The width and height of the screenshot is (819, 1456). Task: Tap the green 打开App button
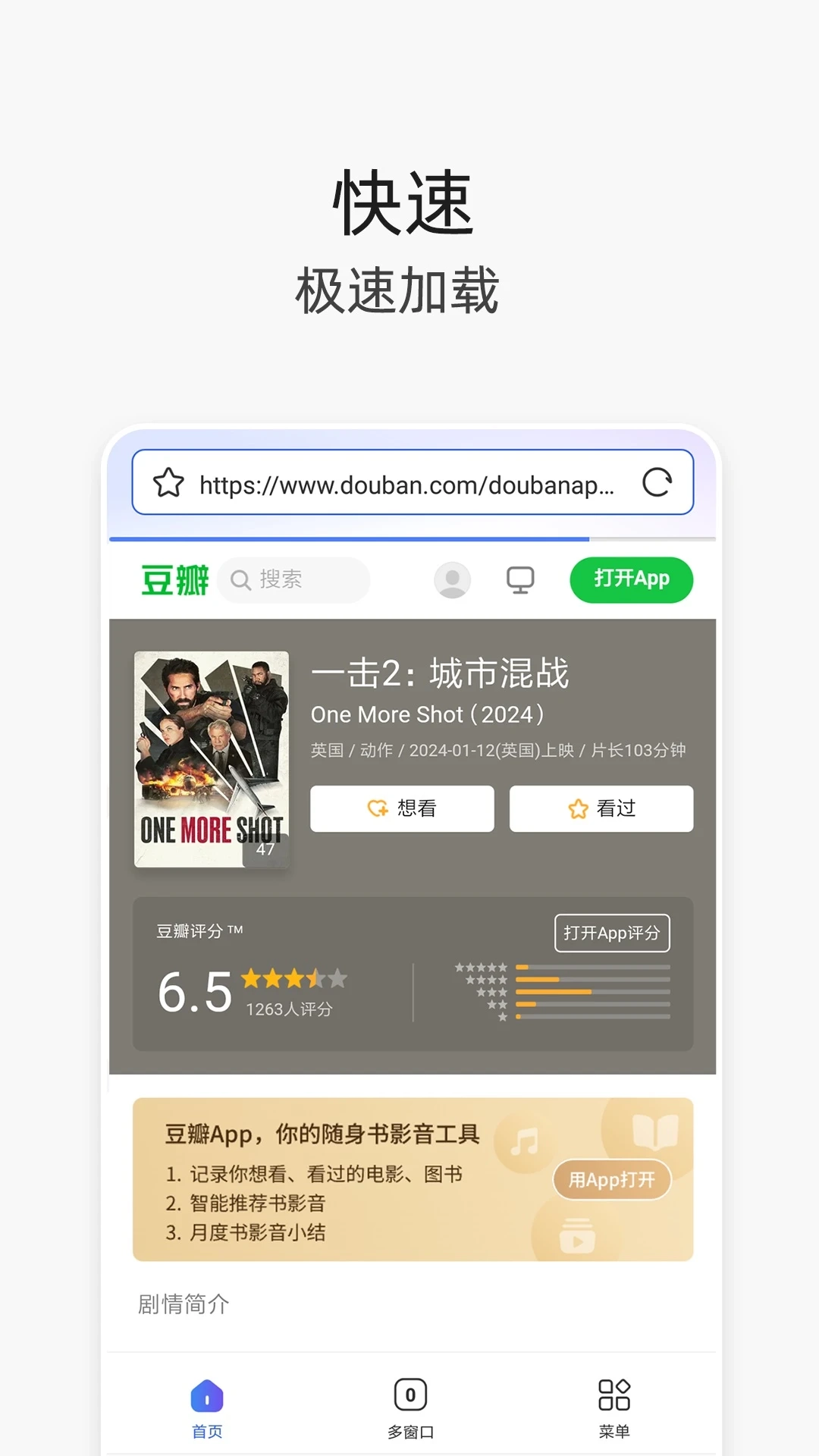pos(631,579)
